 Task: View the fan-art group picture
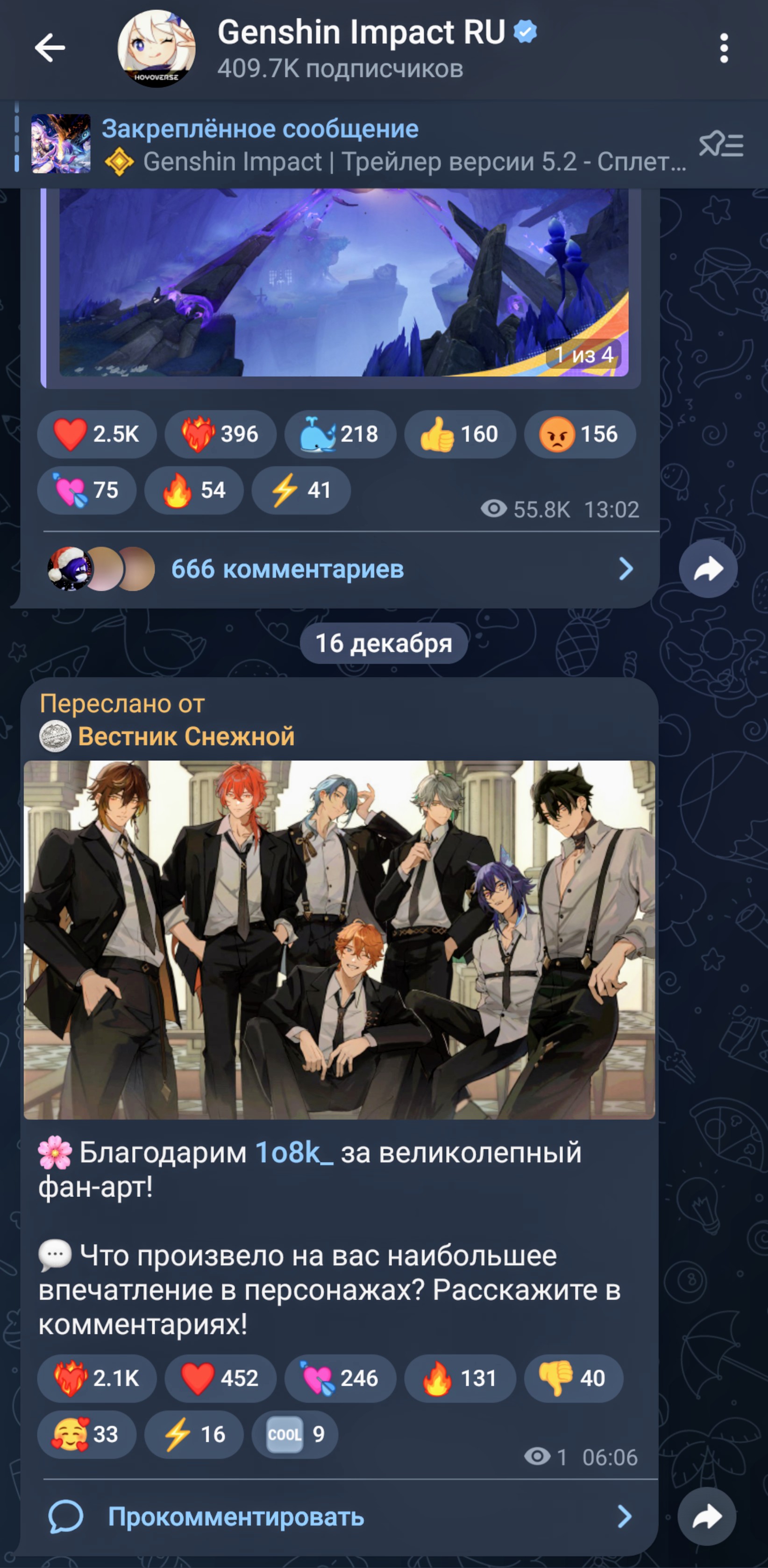click(339, 939)
